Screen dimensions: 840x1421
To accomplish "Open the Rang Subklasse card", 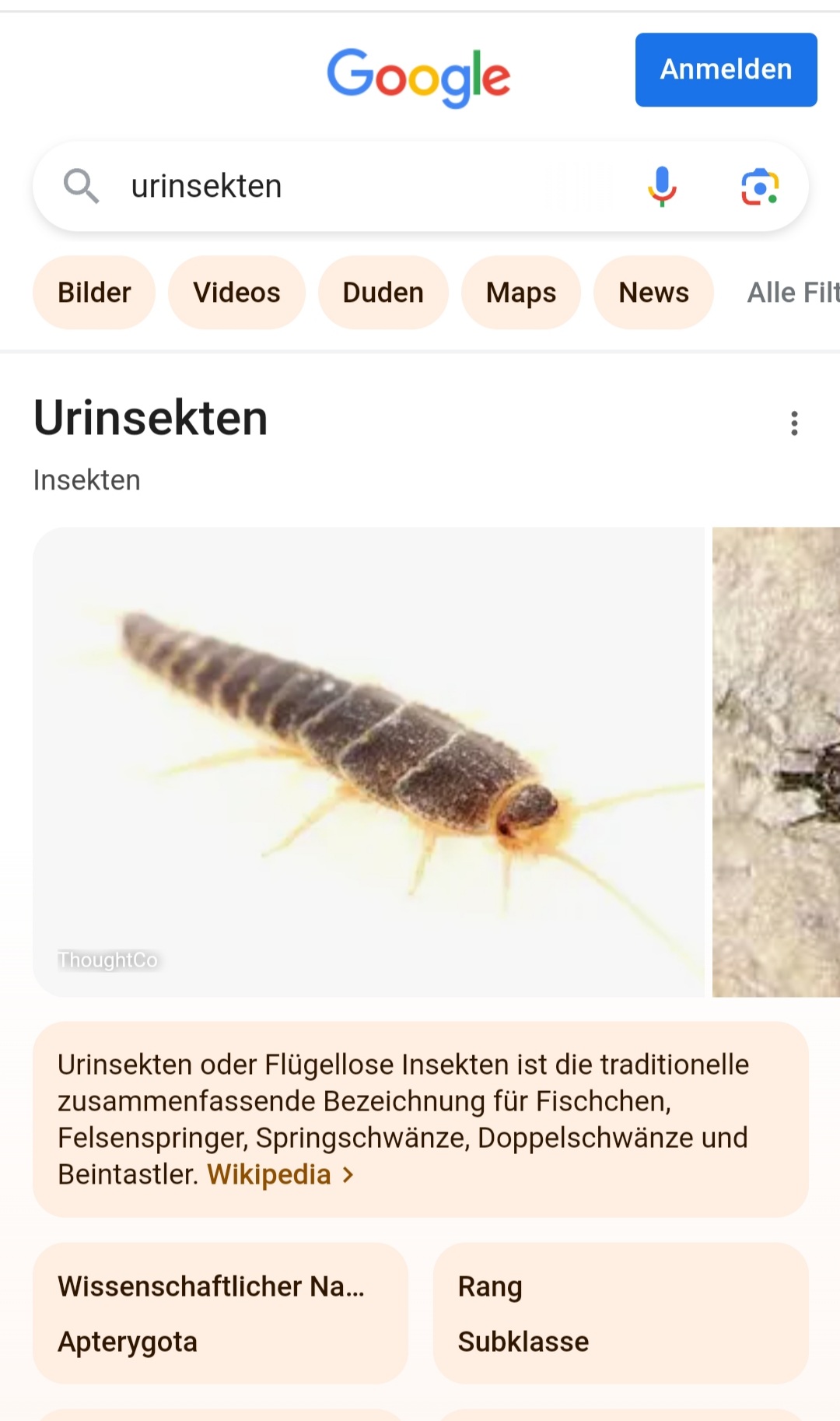I will [x=621, y=1313].
